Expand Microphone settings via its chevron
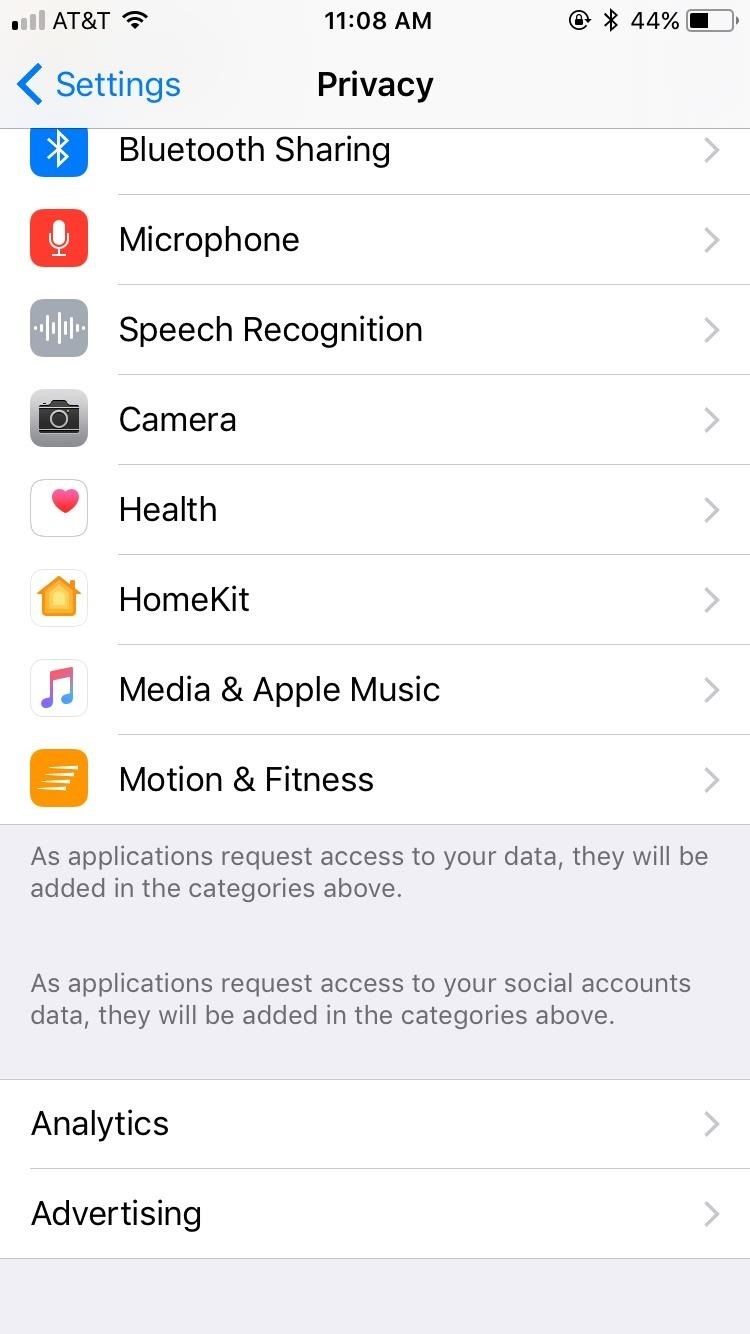Screen dimensions: 750x1334 pos(711,240)
